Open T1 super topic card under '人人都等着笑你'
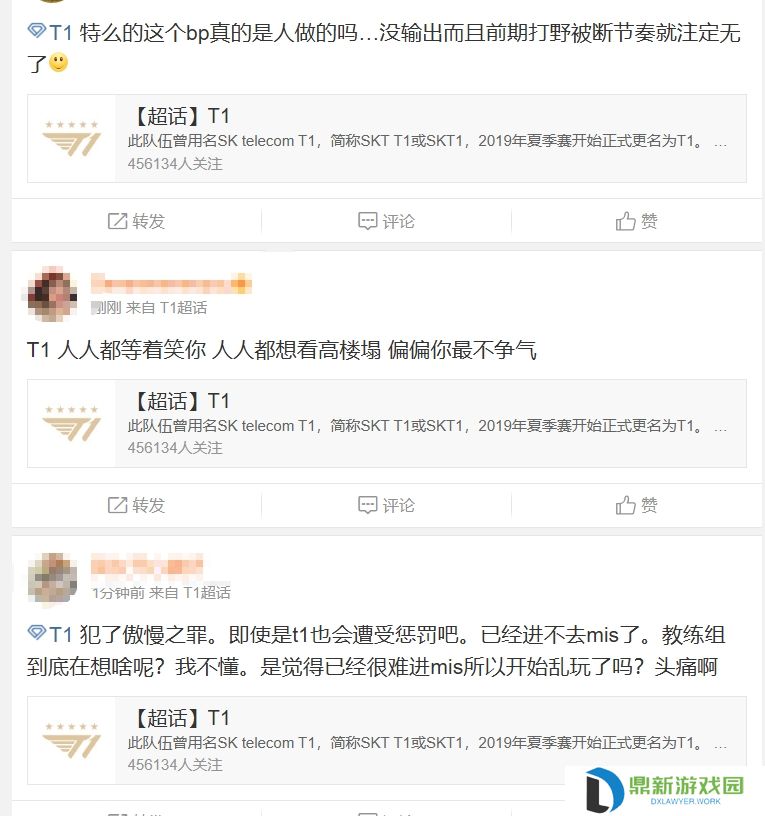The width and height of the screenshot is (765, 816). [x=386, y=423]
